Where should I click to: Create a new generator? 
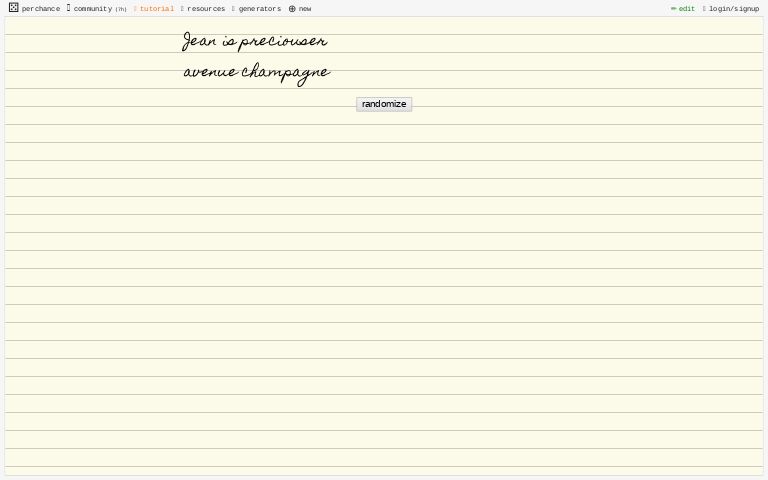click(300, 9)
